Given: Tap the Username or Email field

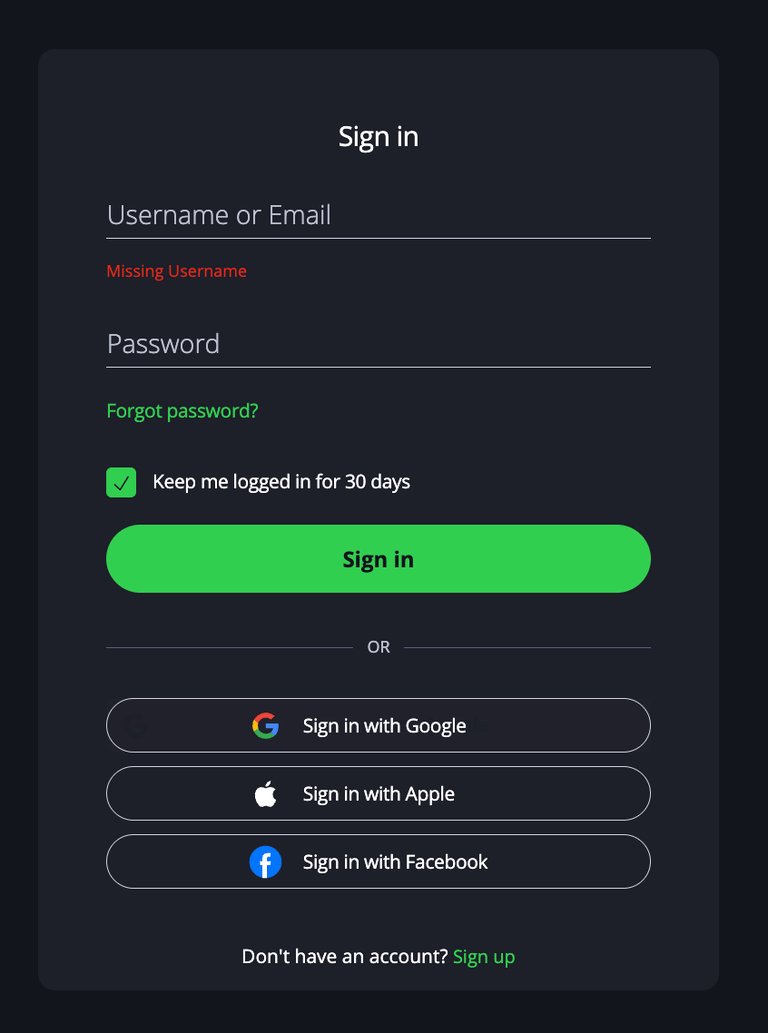Looking at the screenshot, I should pyautogui.click(x=378, y=216).
